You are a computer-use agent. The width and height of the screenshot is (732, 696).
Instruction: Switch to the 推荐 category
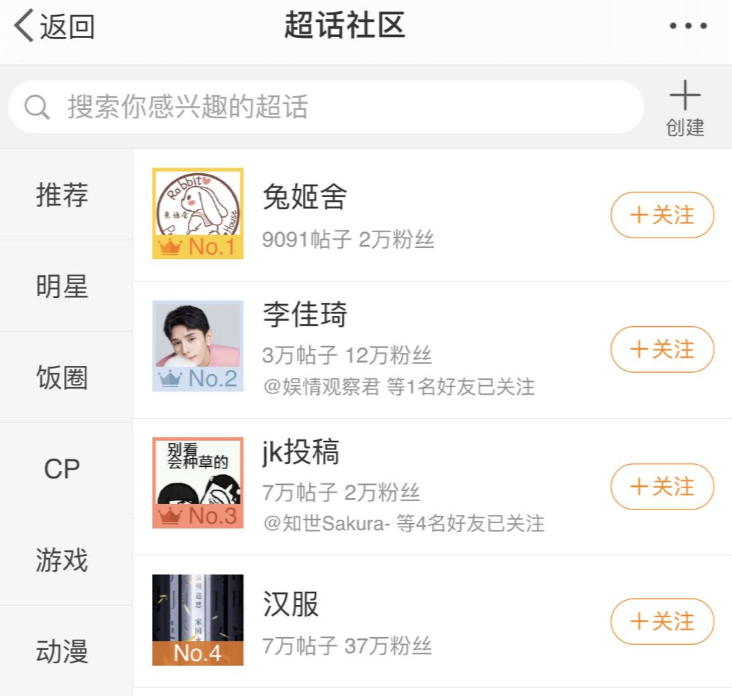pos(62,195)
